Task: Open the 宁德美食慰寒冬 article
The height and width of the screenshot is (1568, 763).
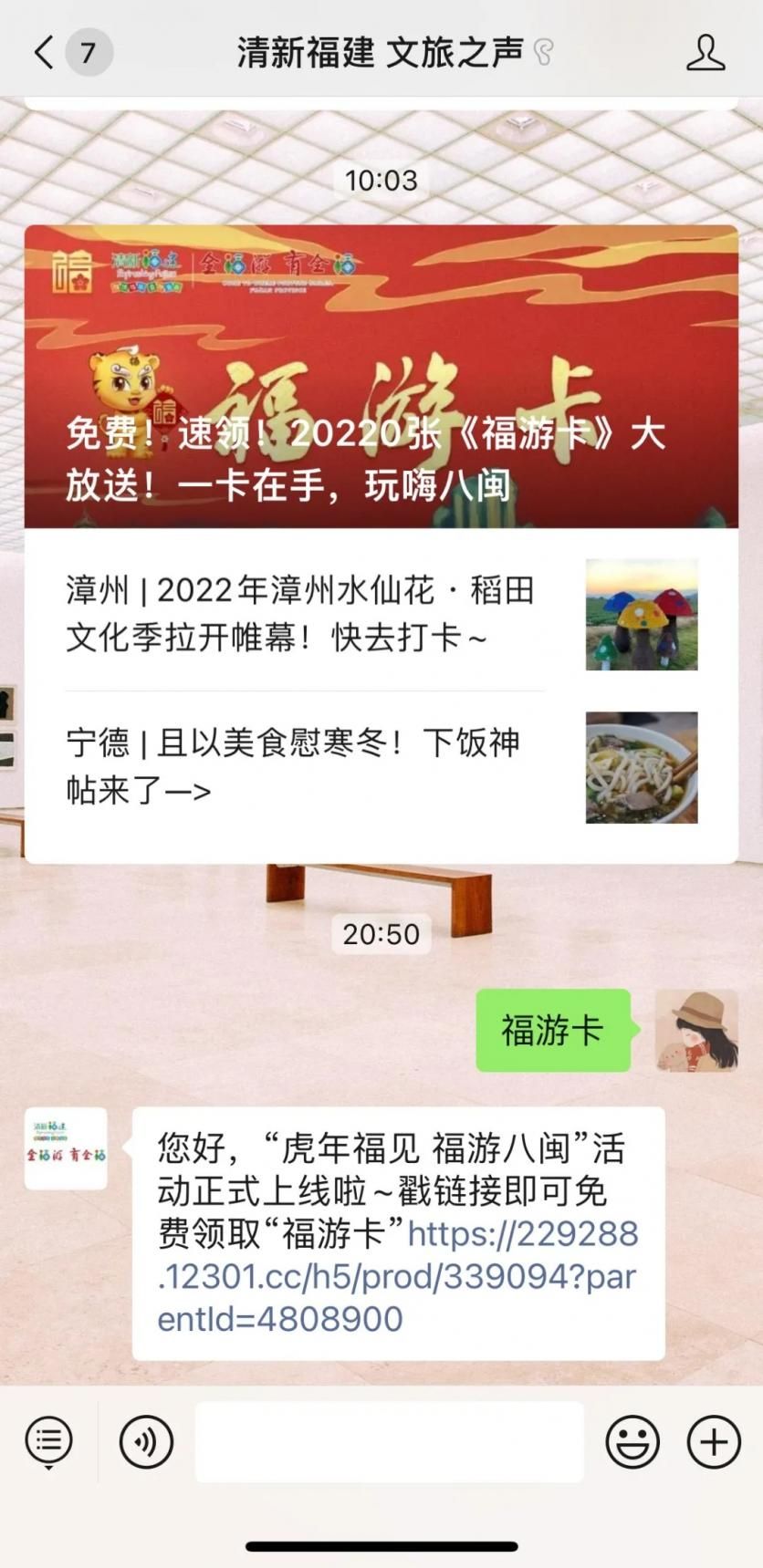Action: click(x=381, y=767)
